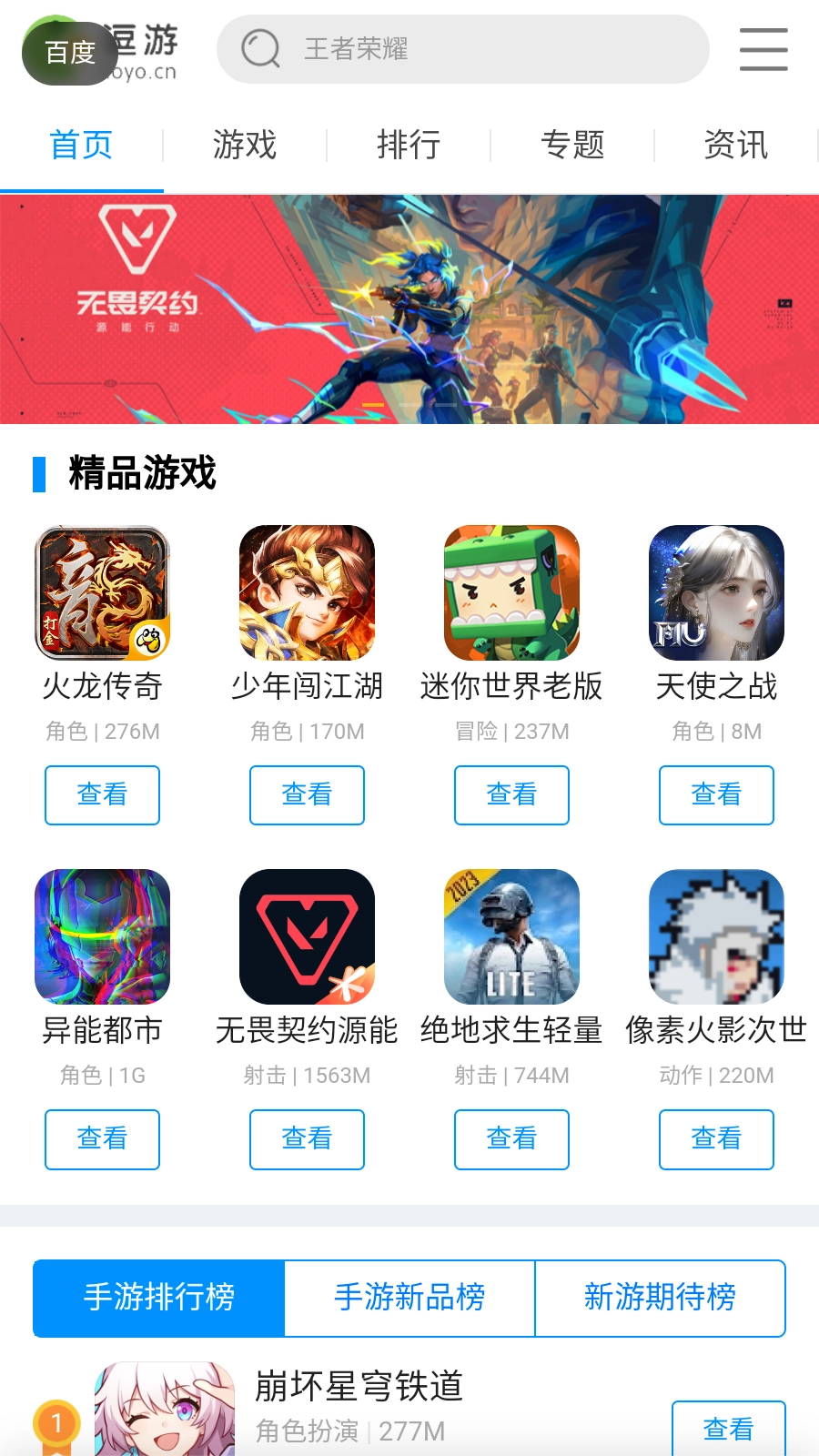The width and height of the screenshot is (819, 1456).
Task: Select the 手游新品榜 tab
Action: tap(409, 1298)
